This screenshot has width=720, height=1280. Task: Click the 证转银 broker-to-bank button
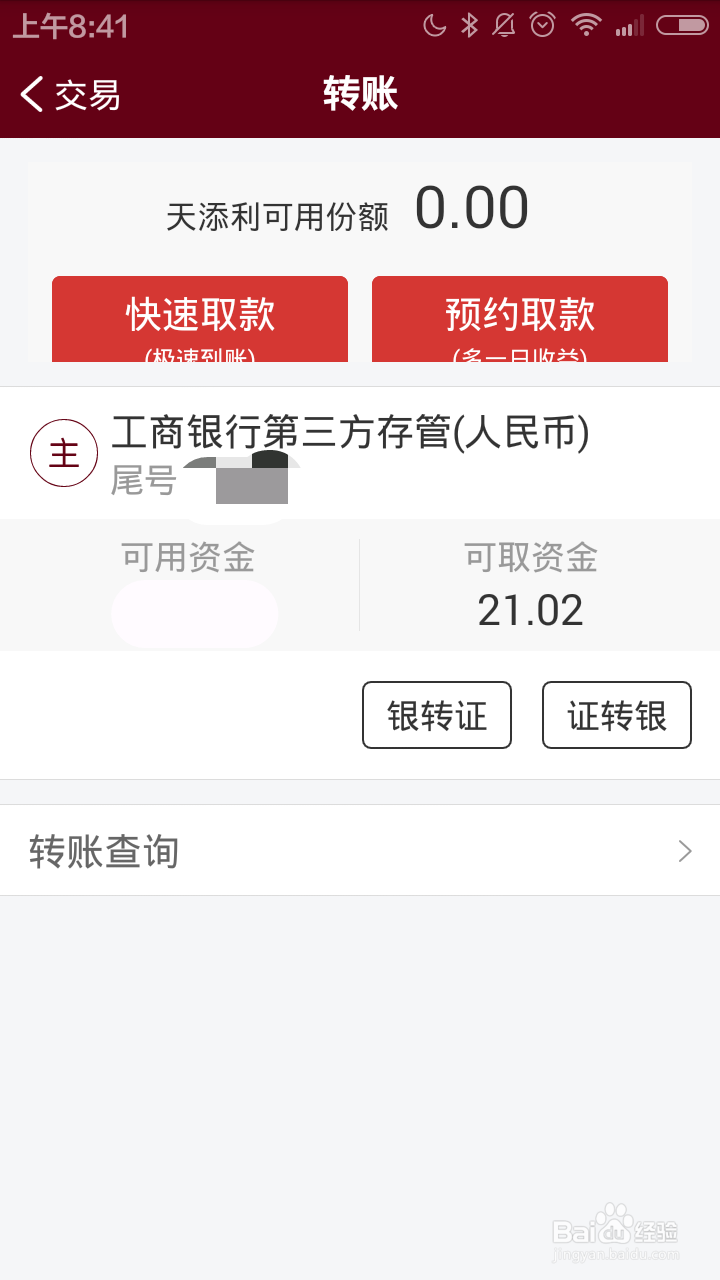(x=616, y=714)
